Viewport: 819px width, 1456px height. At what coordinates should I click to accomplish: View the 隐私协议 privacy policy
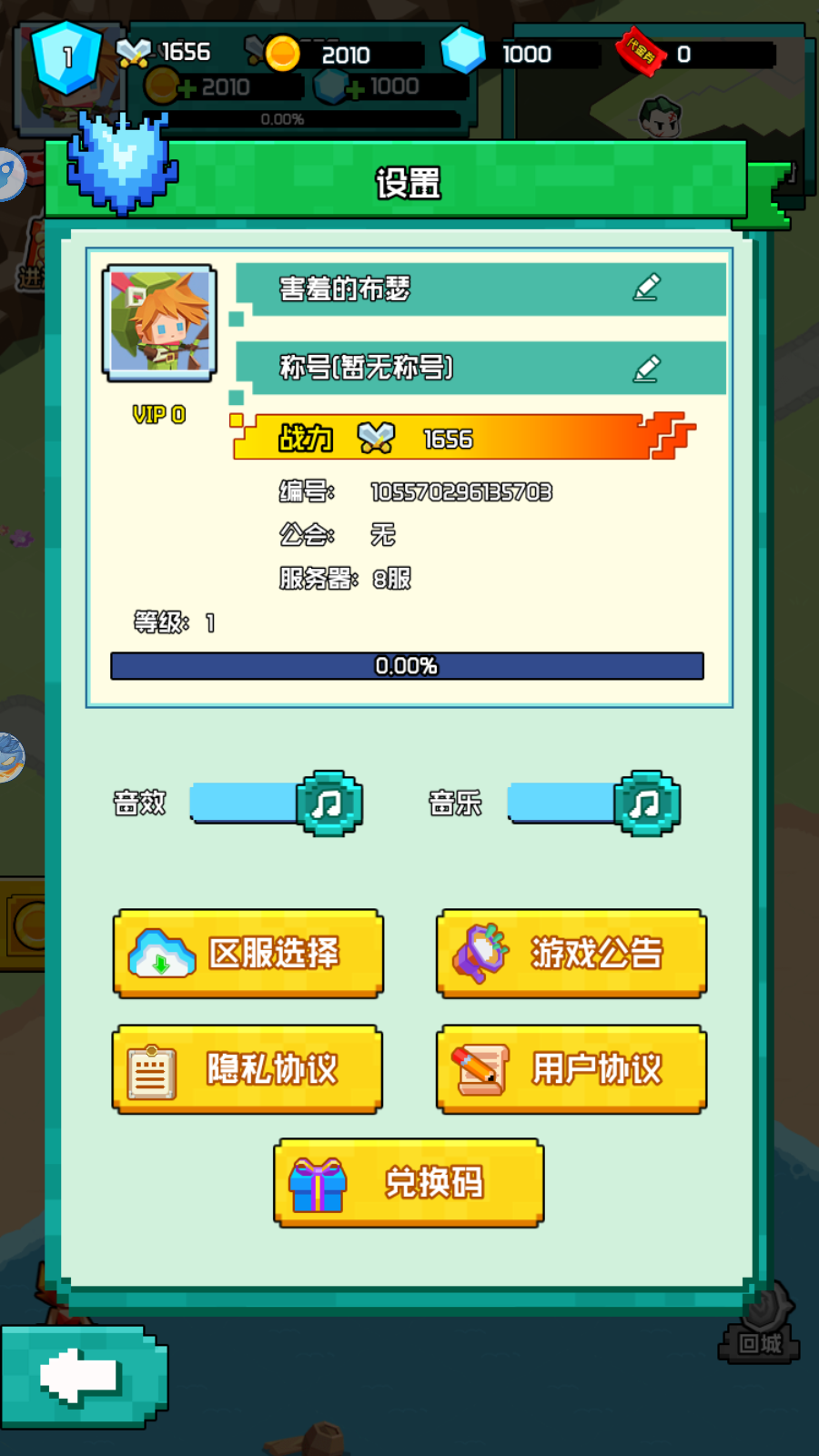[x=248, y=1069]
